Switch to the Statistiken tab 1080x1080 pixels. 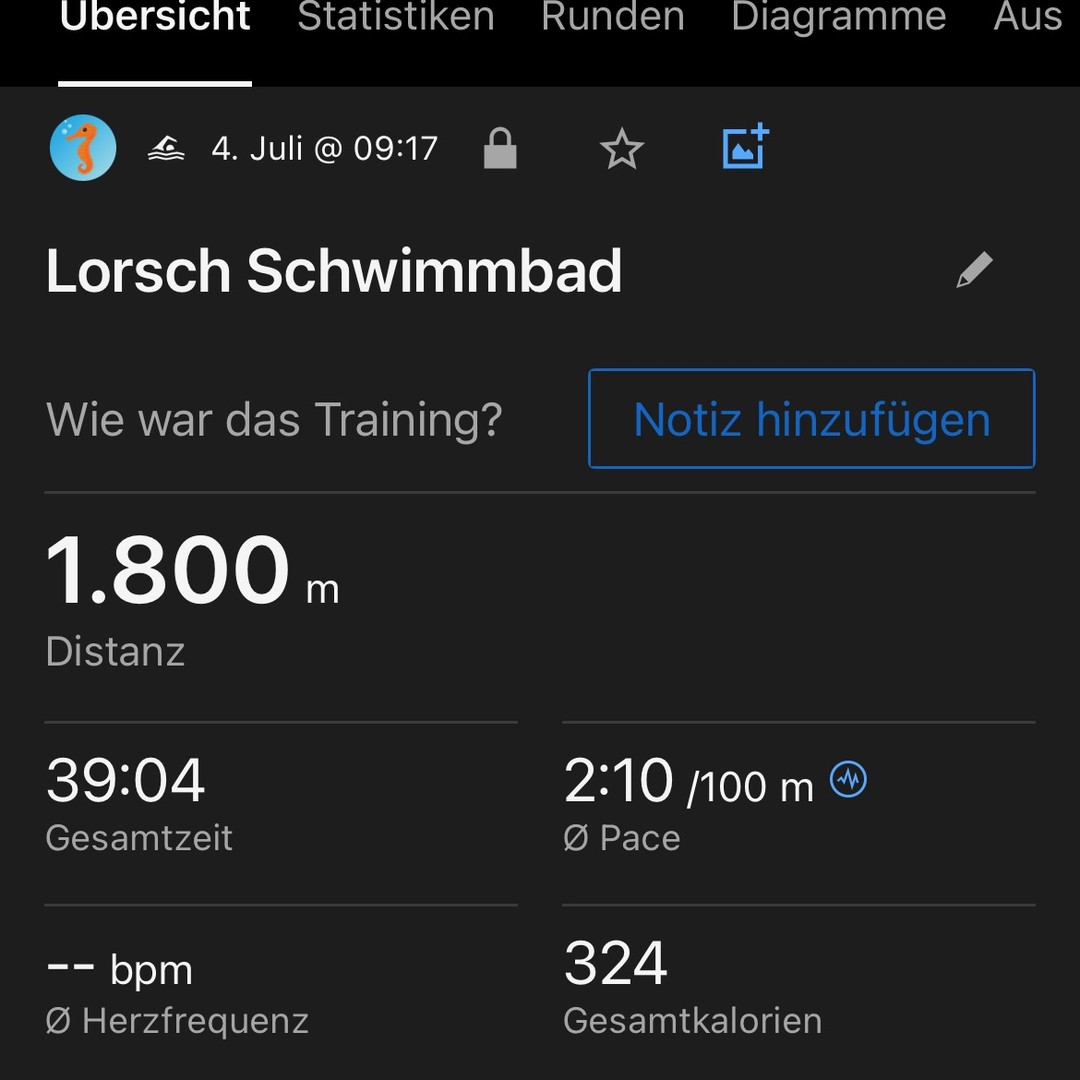coord(396,18)
